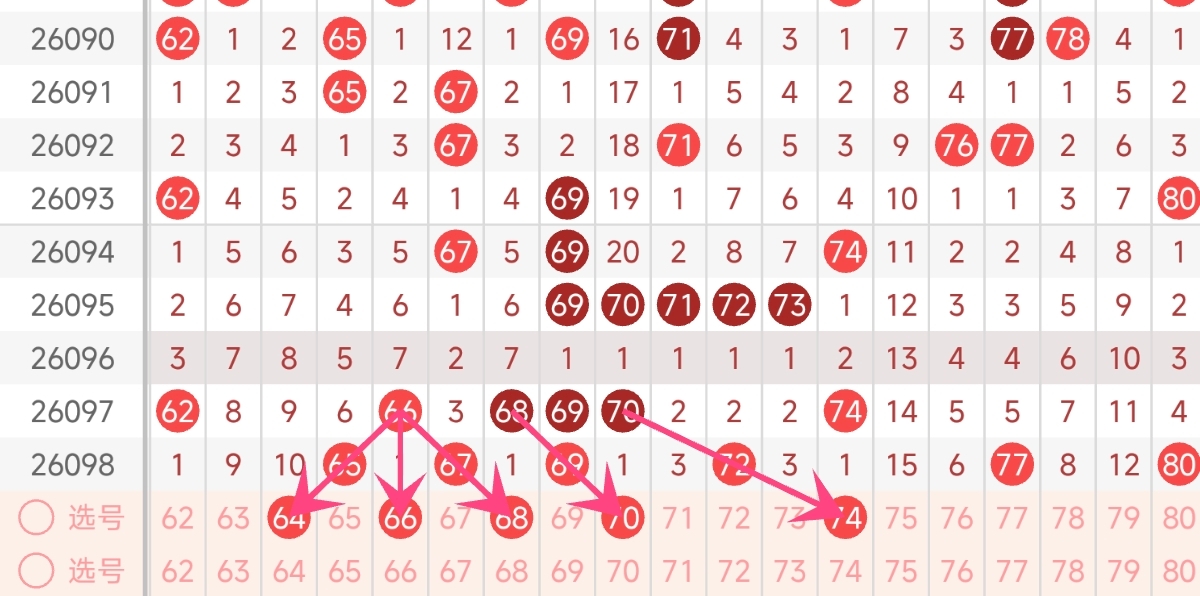This screenshot has width=1200, height=596.
Task: Pick number 77 in first 选号 row
Action: click(x=1012, y=518)
